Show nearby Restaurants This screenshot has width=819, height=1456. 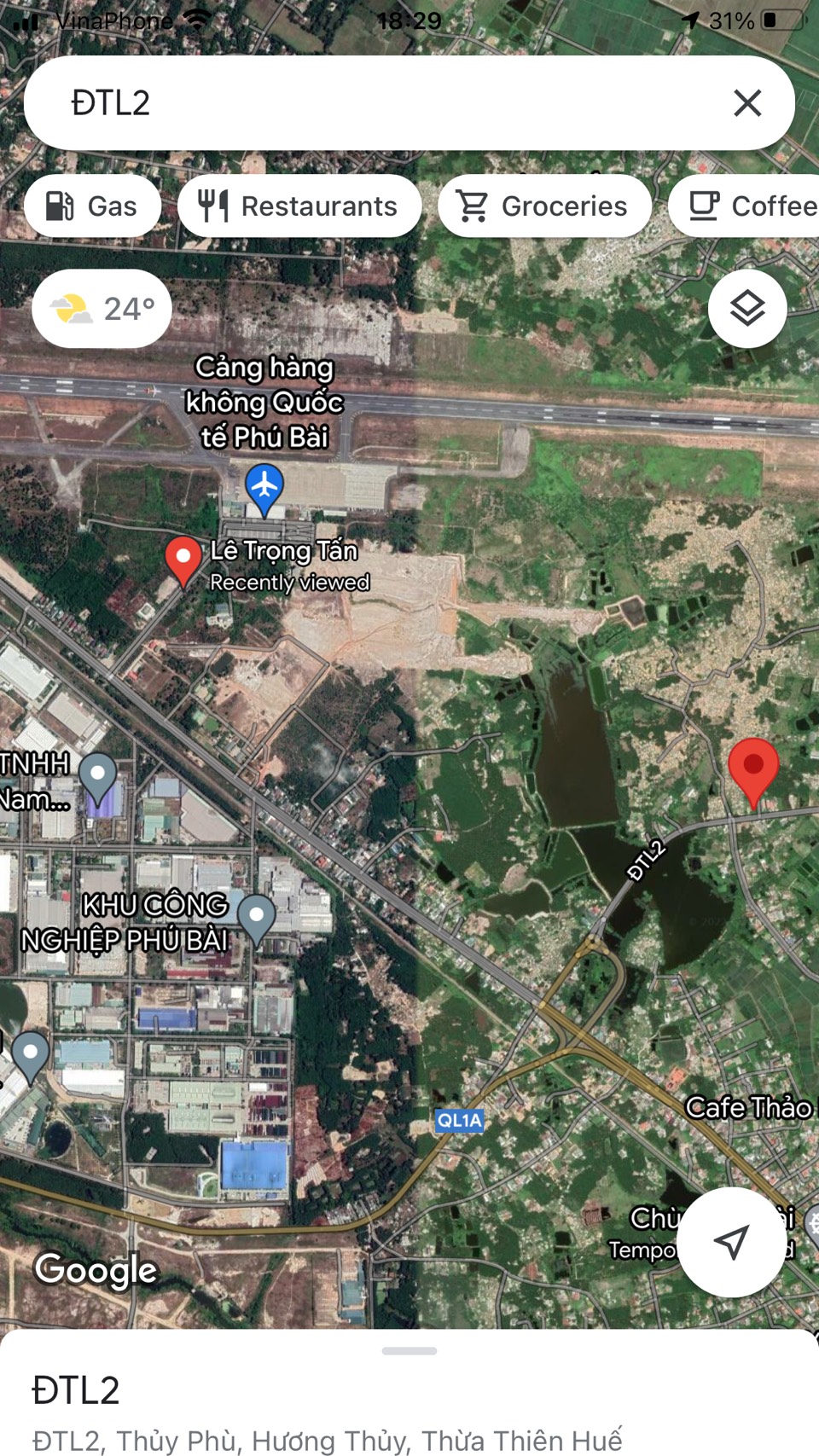coord(299,206)
